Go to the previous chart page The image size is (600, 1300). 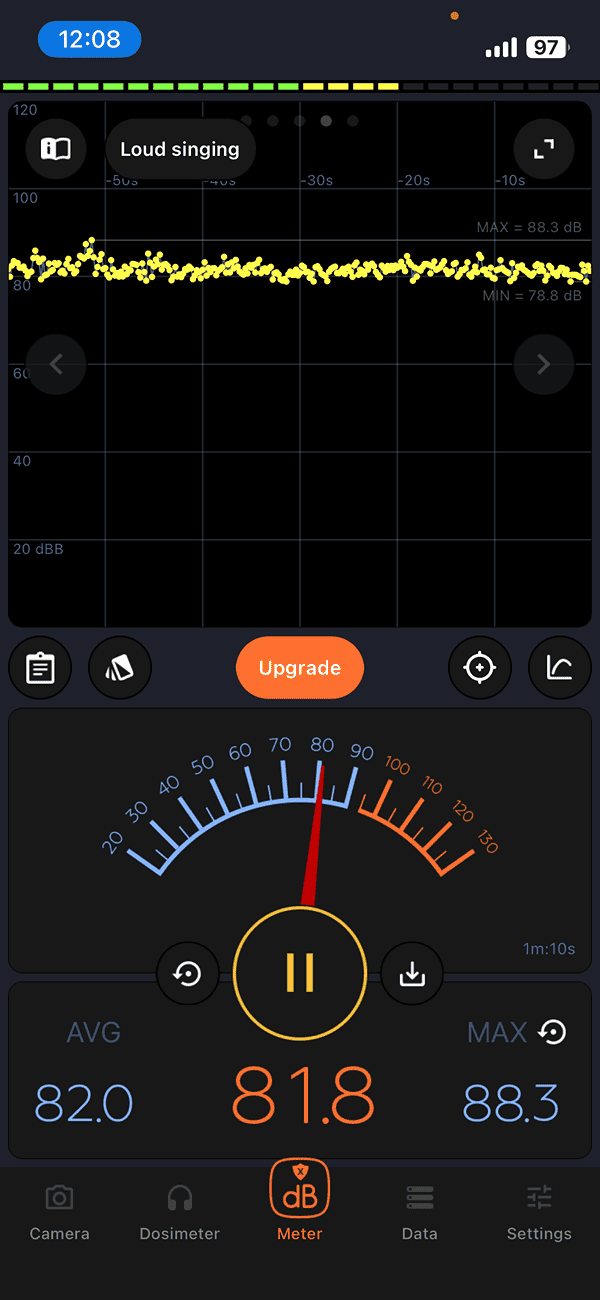point(56,365)
